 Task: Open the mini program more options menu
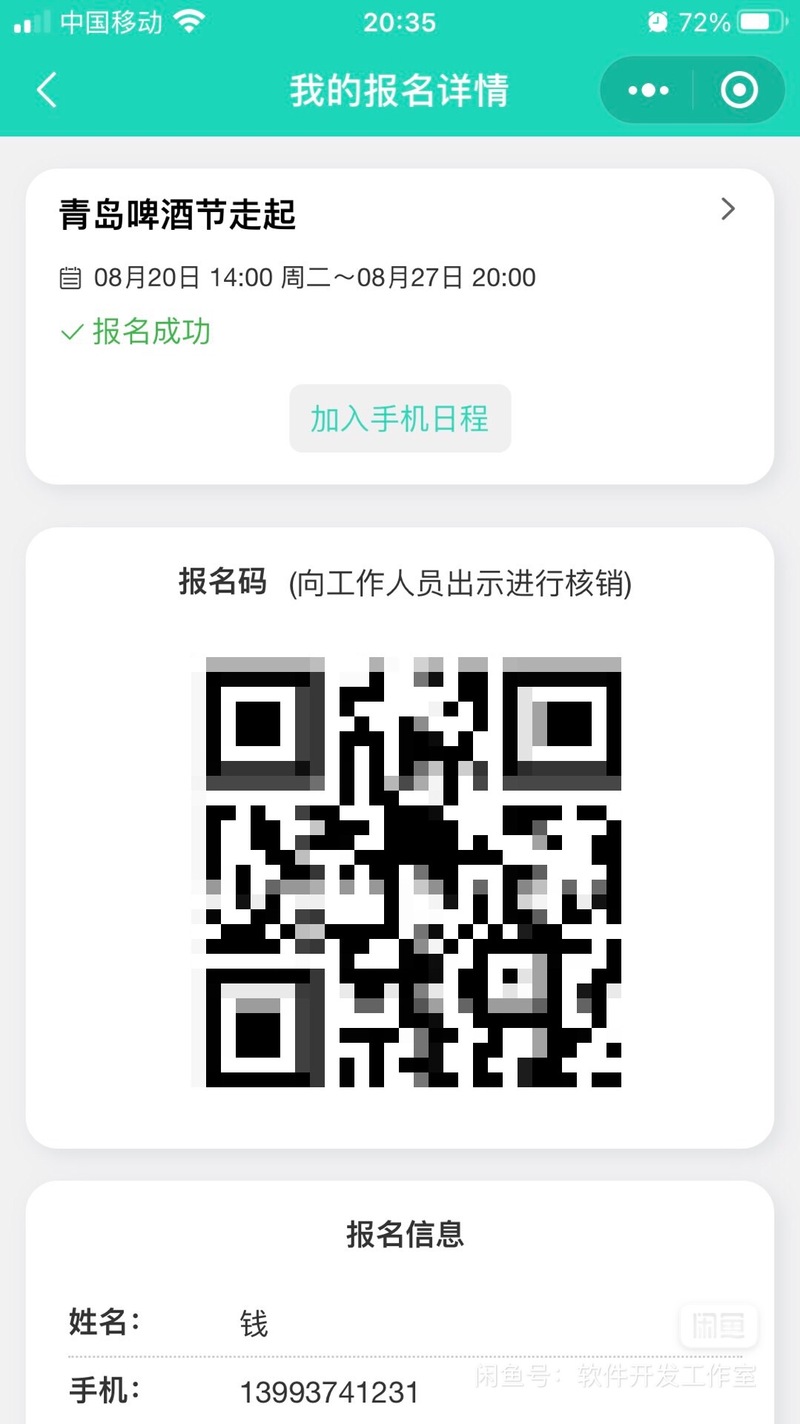point(648,91)
